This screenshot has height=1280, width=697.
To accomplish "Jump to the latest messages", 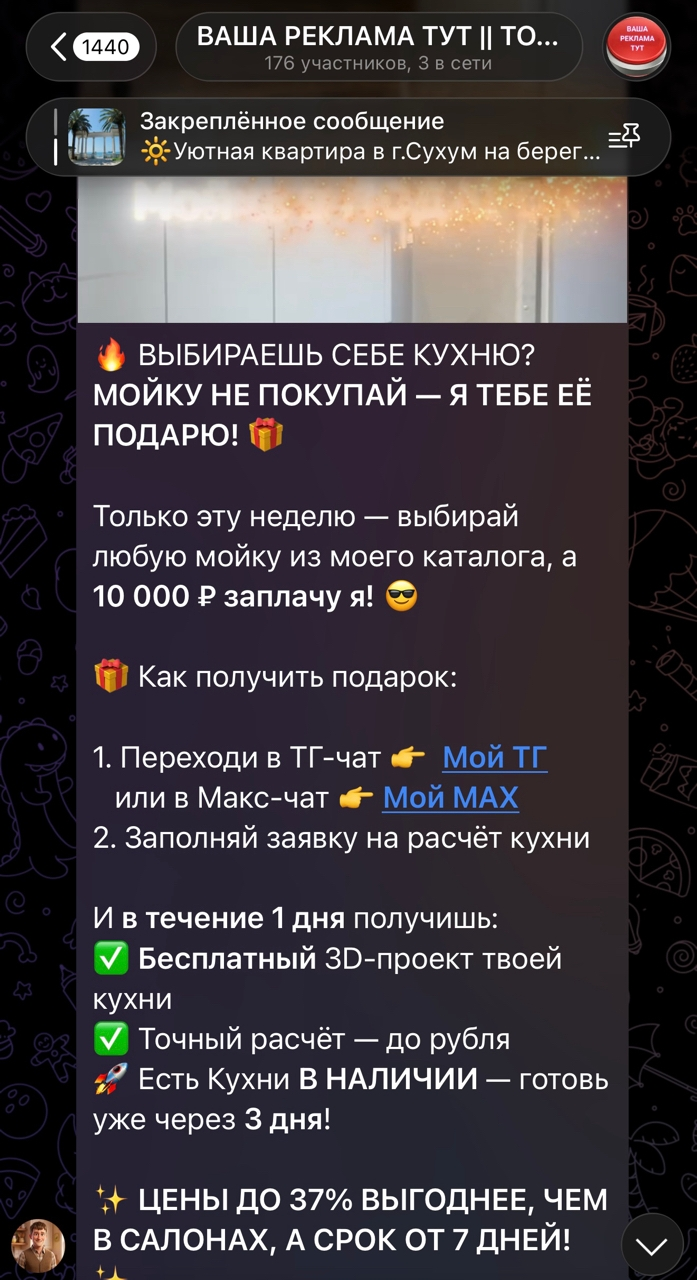I will tap(652, 1245).
